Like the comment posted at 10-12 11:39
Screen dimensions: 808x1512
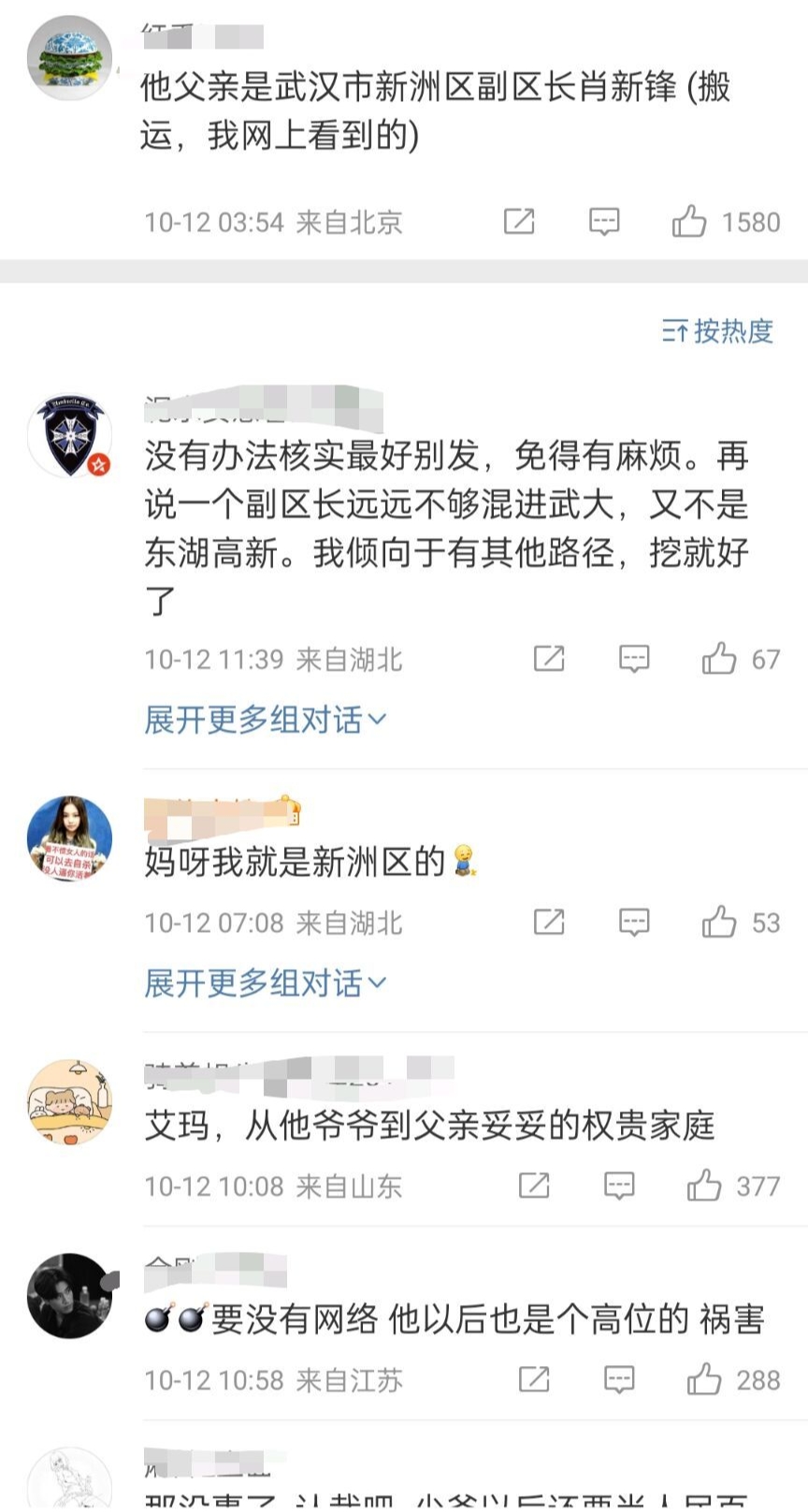(x=719, y=659)
